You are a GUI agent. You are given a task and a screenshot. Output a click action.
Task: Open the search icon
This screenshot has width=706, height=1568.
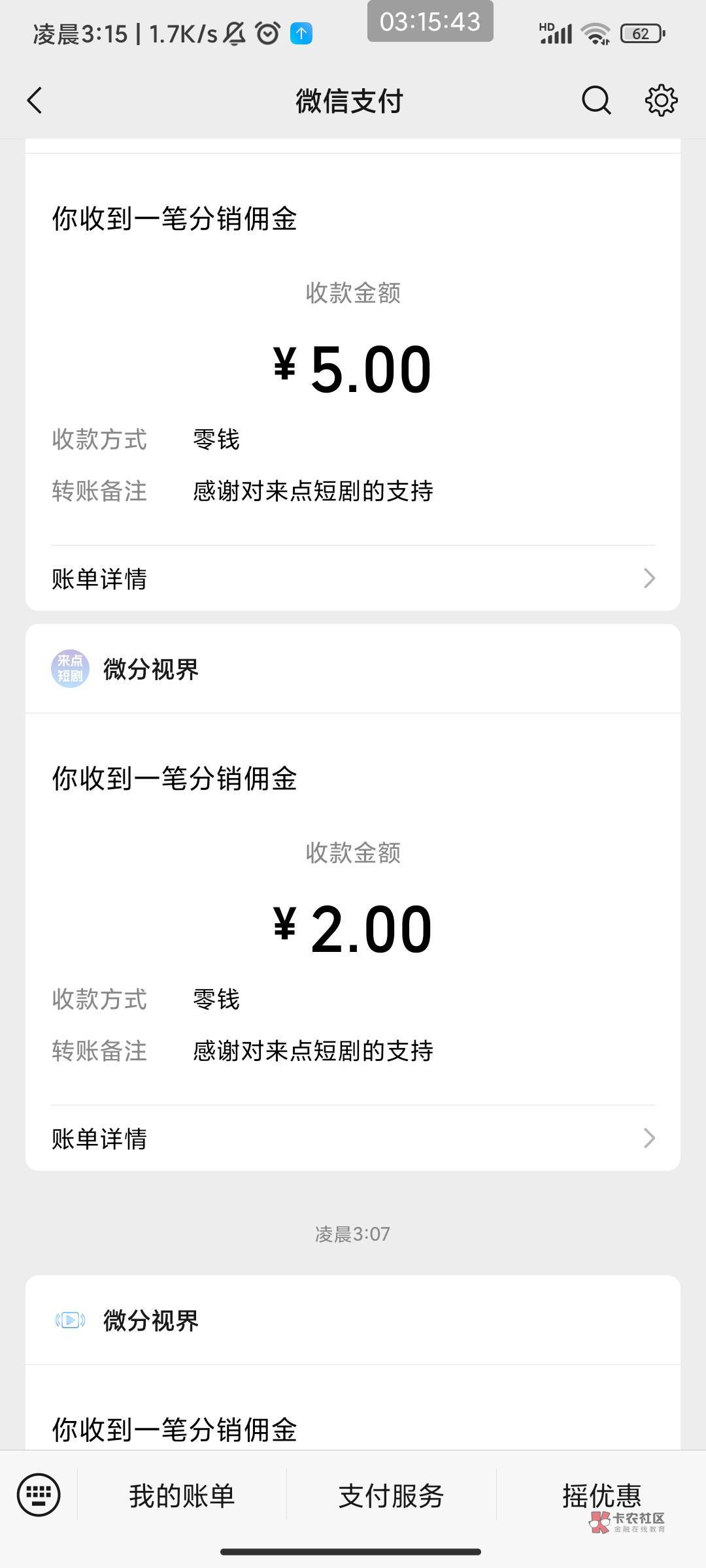point(596,101)
